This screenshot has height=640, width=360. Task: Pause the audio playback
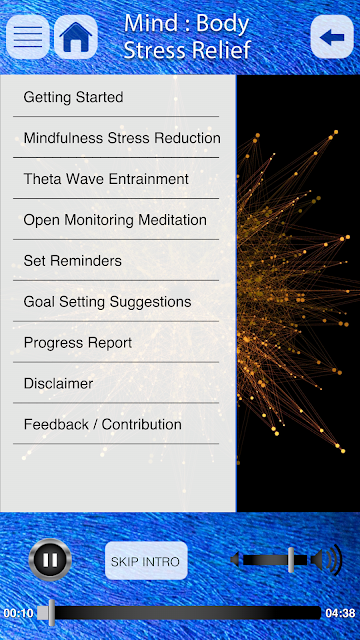(50, 560)
